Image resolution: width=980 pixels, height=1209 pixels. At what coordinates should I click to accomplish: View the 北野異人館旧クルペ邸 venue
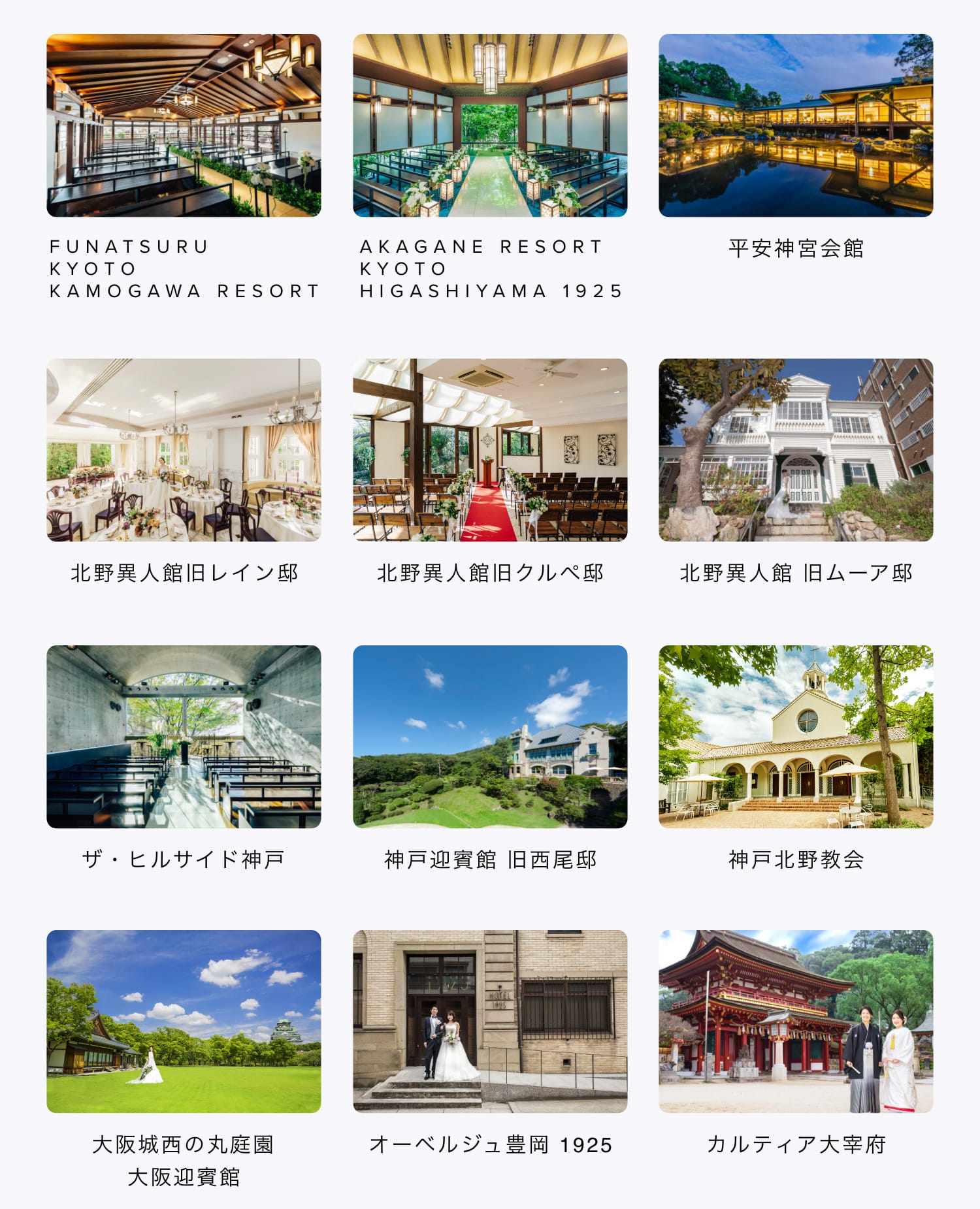click(x=490, y=449)
